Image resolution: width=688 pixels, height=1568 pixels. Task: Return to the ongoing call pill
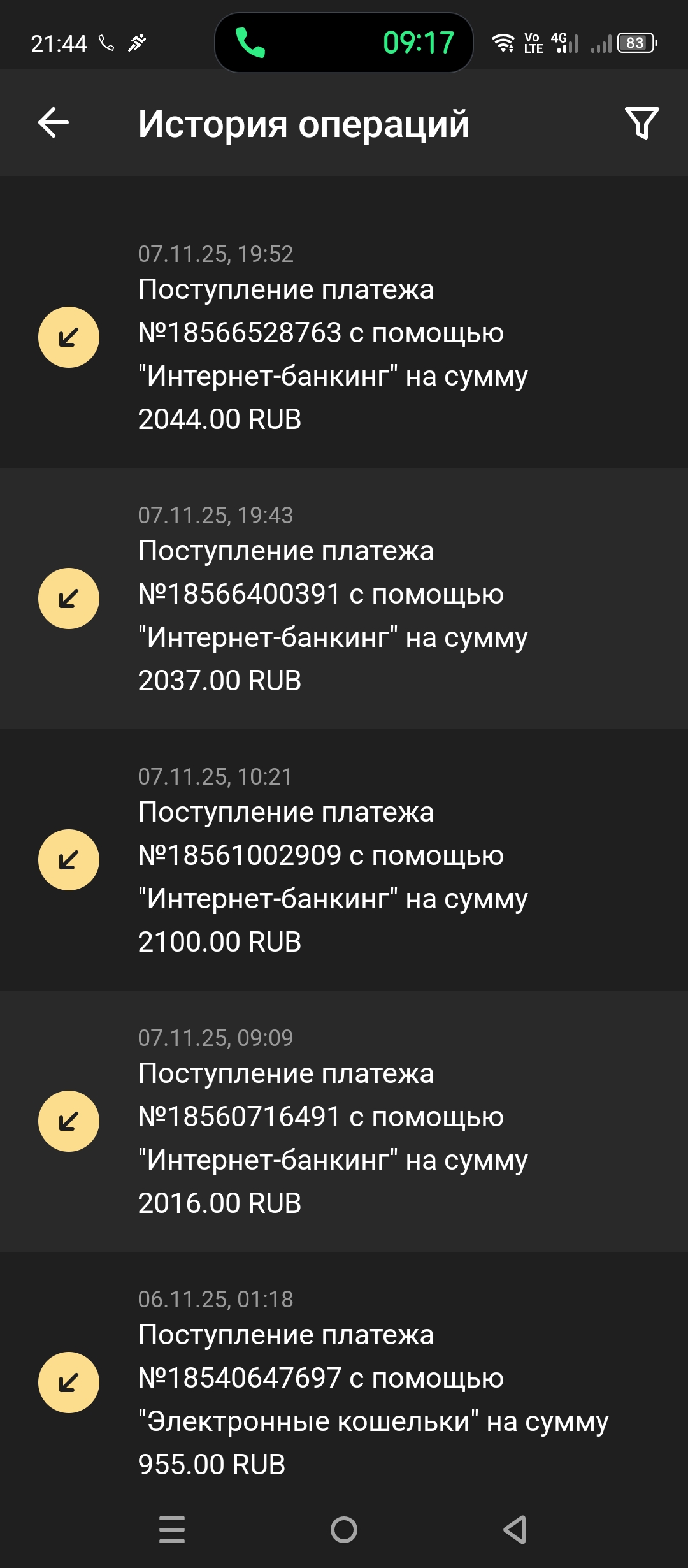tap(344, 43)
